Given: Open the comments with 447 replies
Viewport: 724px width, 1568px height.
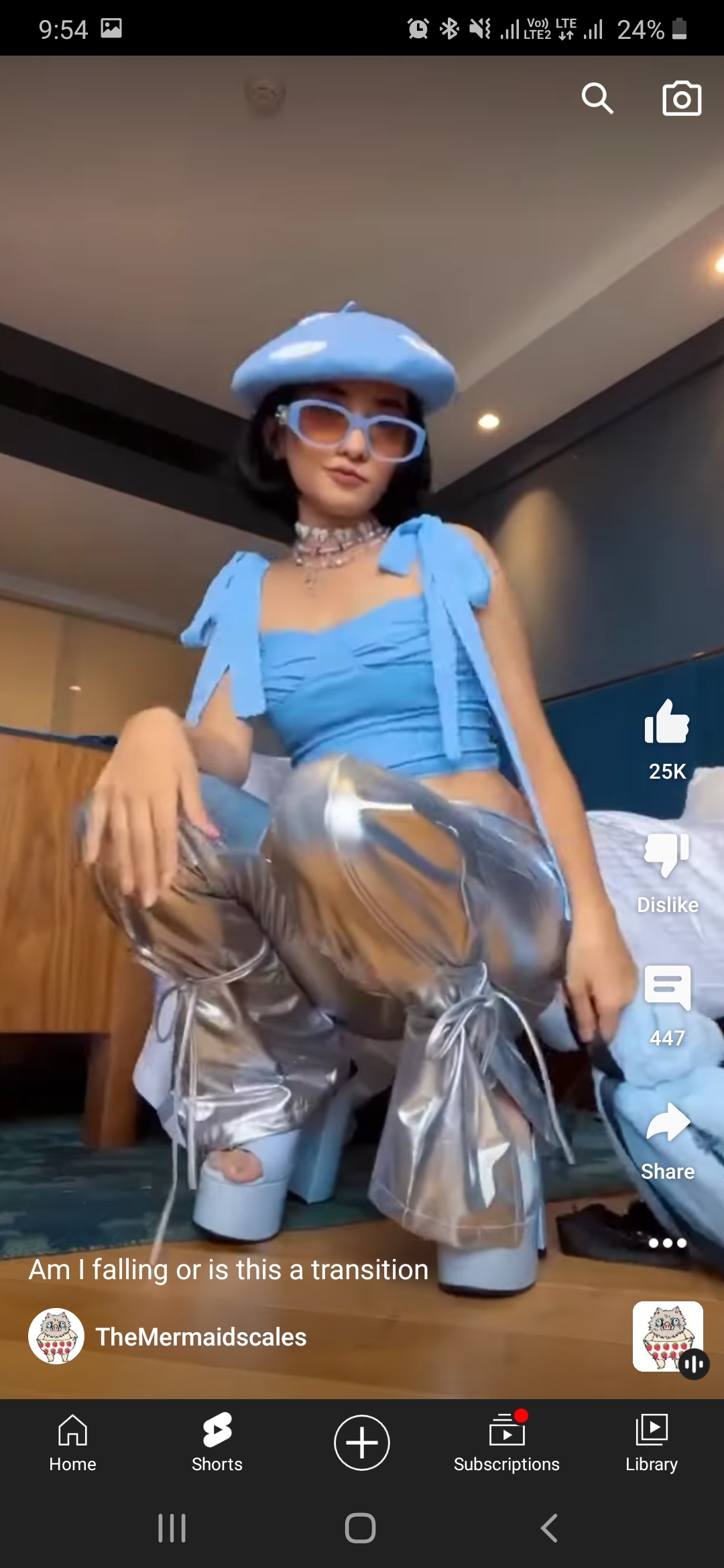Looking at the screenshot, I should [667, 988].
